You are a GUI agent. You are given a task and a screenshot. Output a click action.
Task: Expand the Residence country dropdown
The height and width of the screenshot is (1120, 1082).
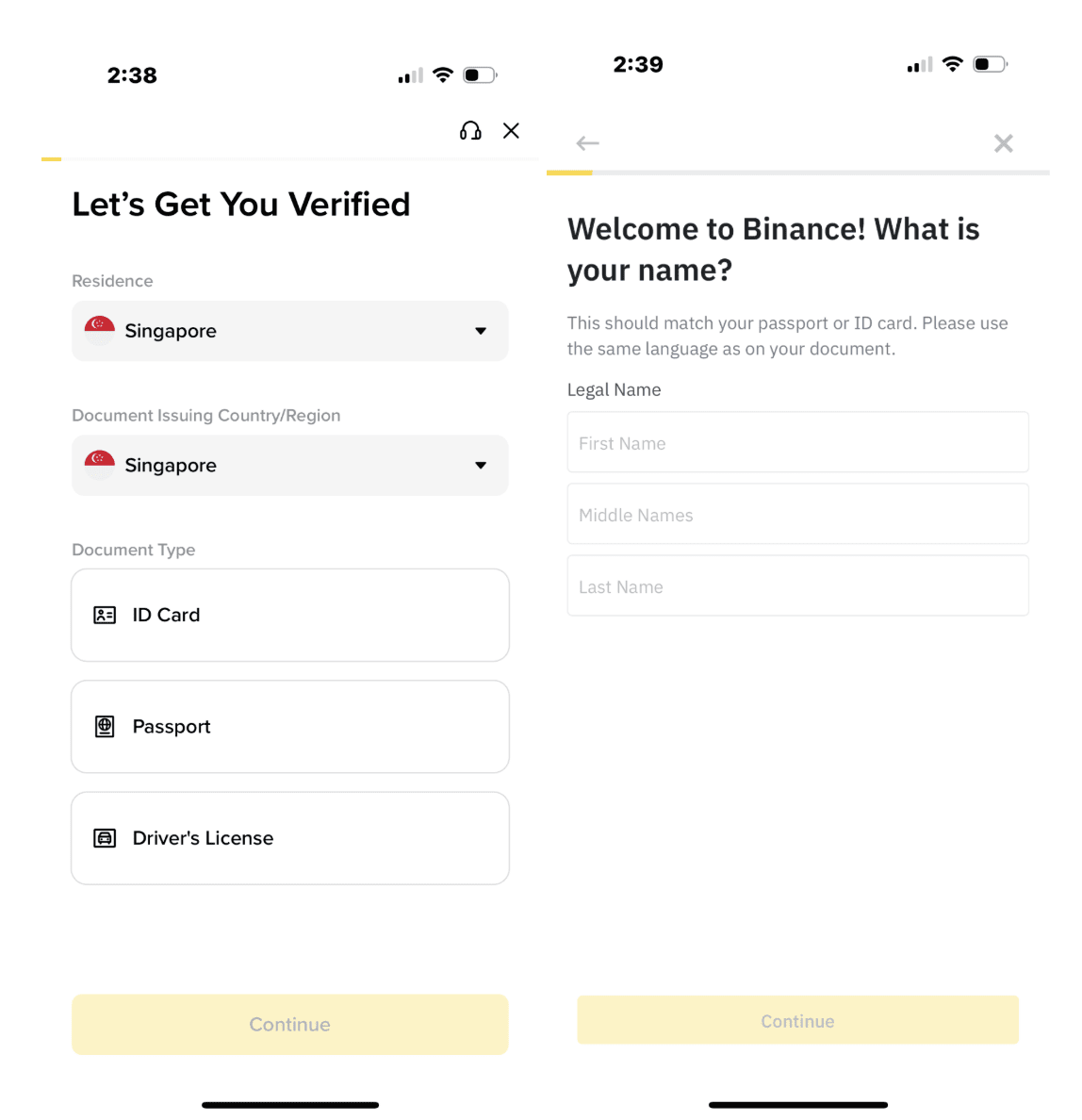pos(290,331)
